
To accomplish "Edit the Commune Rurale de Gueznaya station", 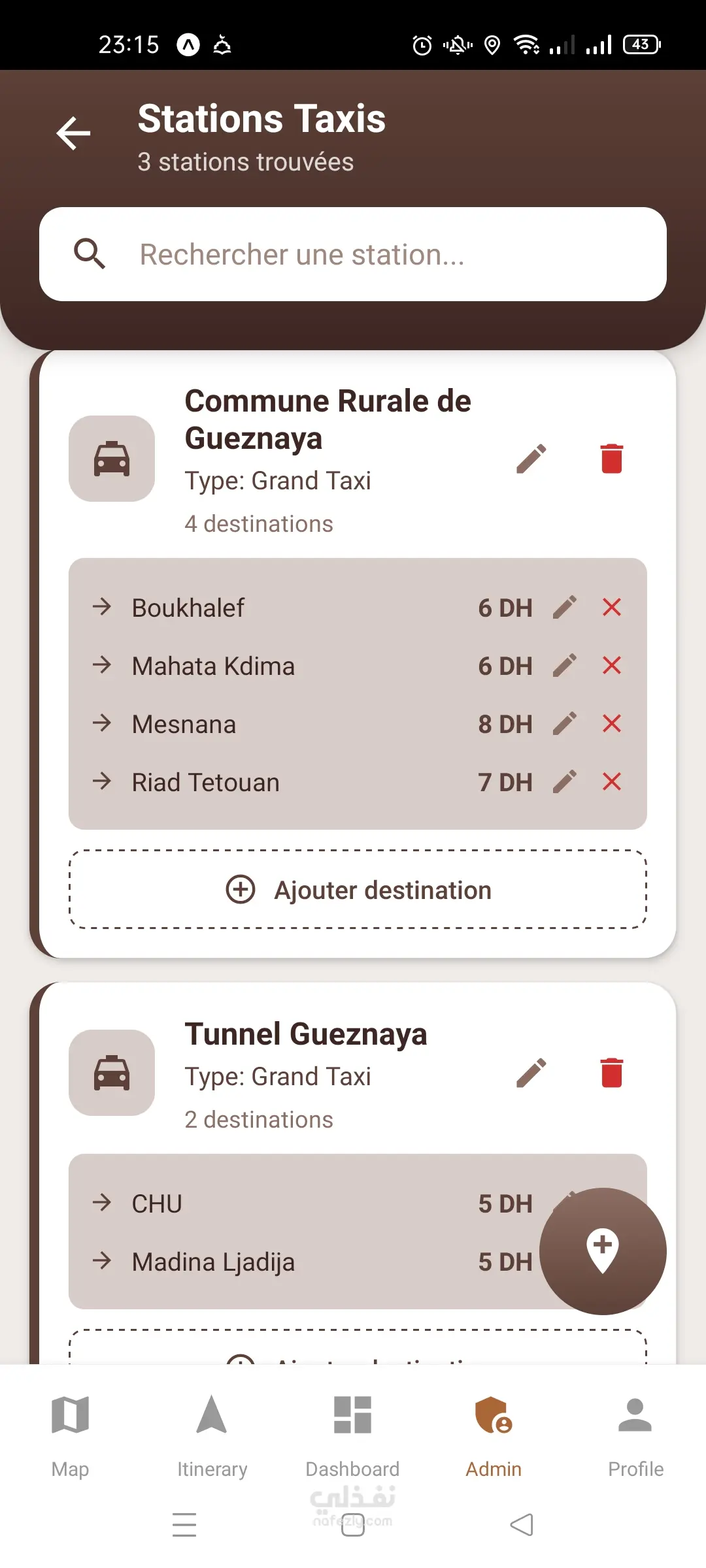I will [x=531, y=459].
